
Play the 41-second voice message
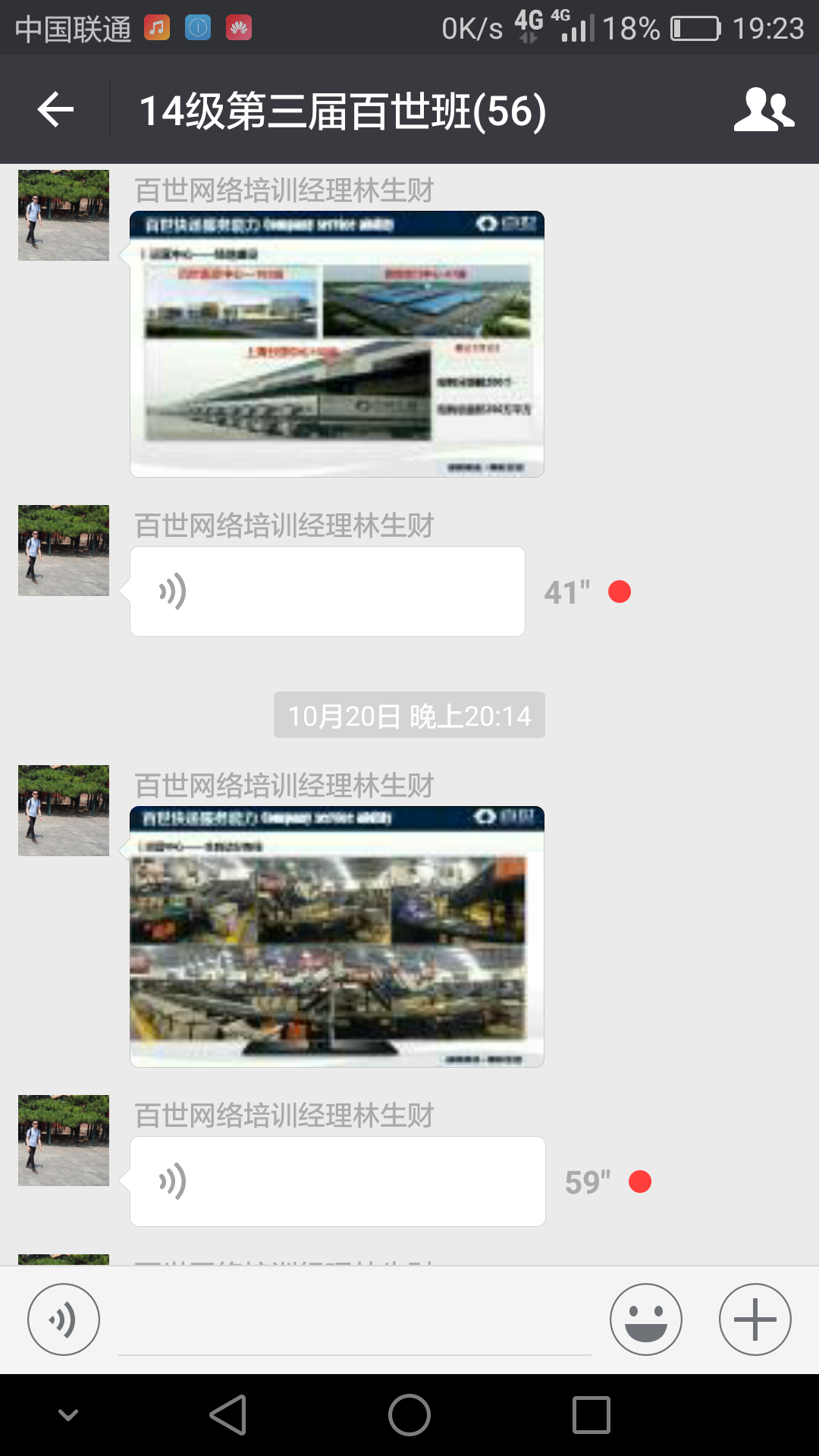pos(327,591)
